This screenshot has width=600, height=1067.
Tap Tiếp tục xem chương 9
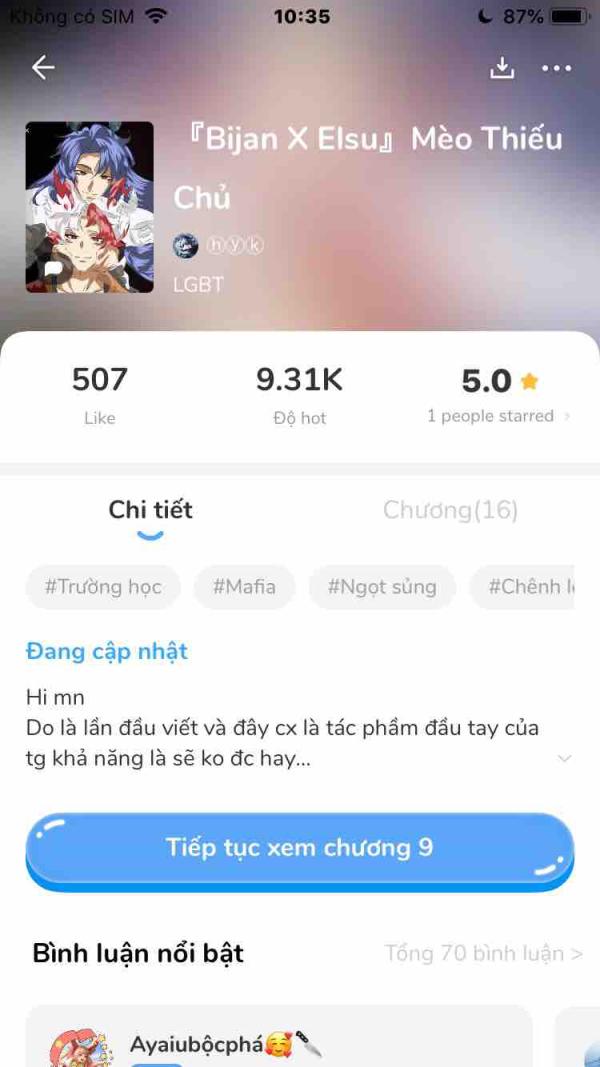[x=300, y=848]
